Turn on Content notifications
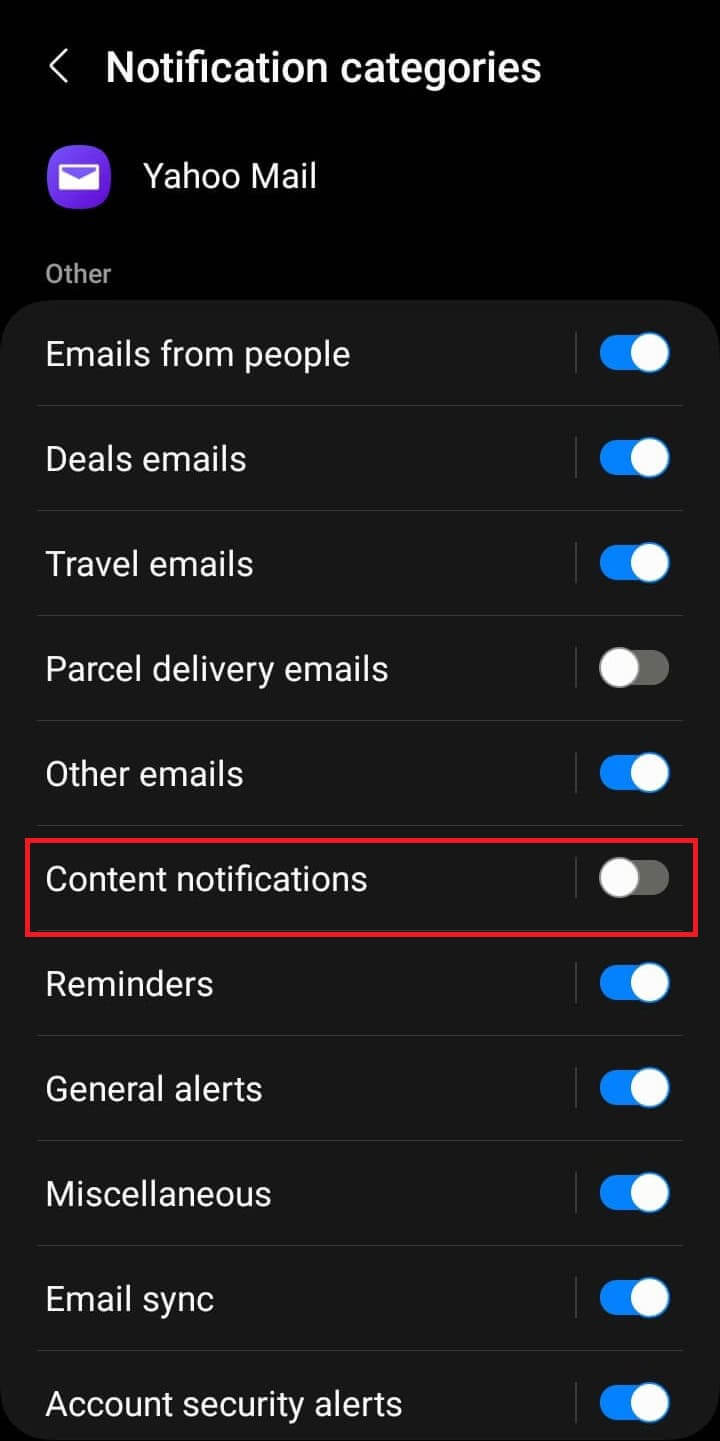 coord(634,879)
